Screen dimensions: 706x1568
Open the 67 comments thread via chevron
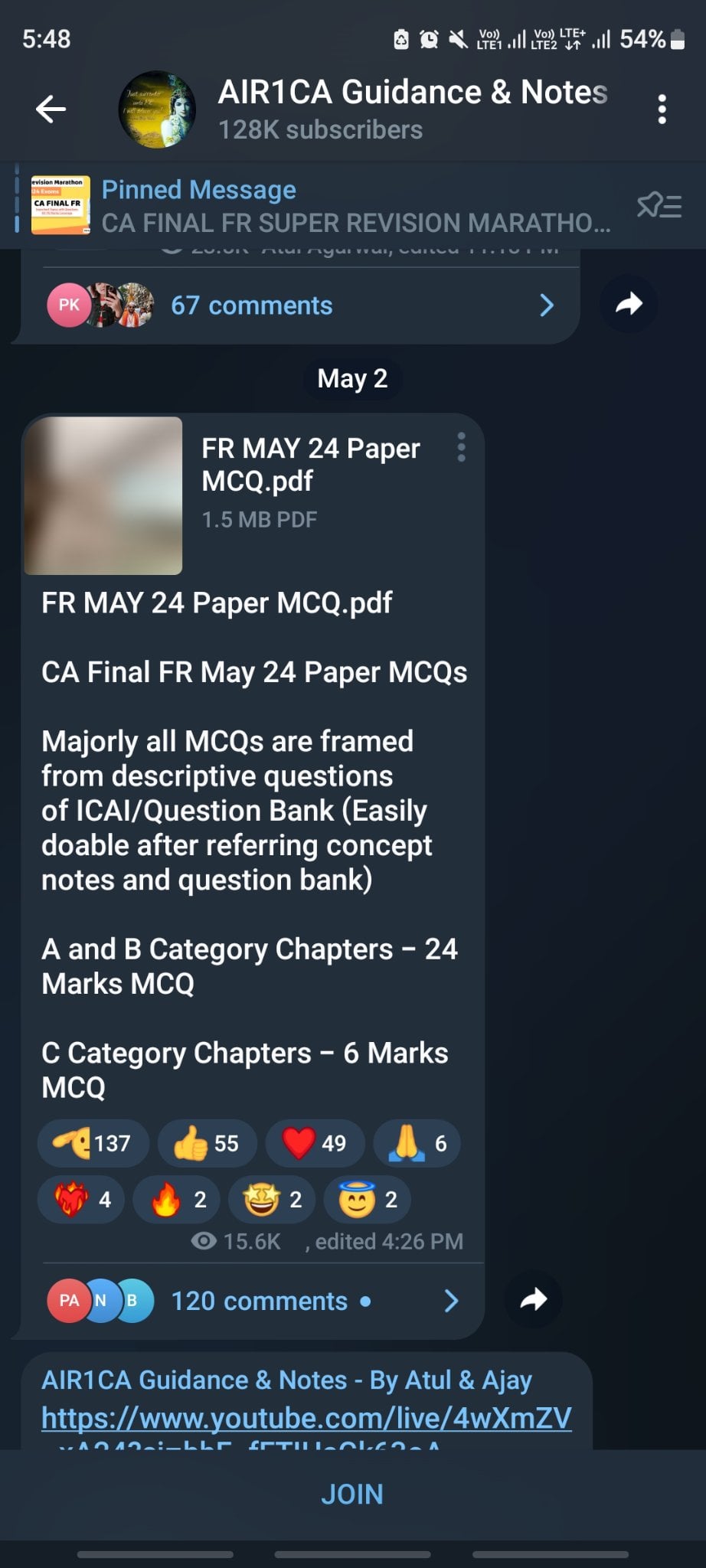pos(545,305)
